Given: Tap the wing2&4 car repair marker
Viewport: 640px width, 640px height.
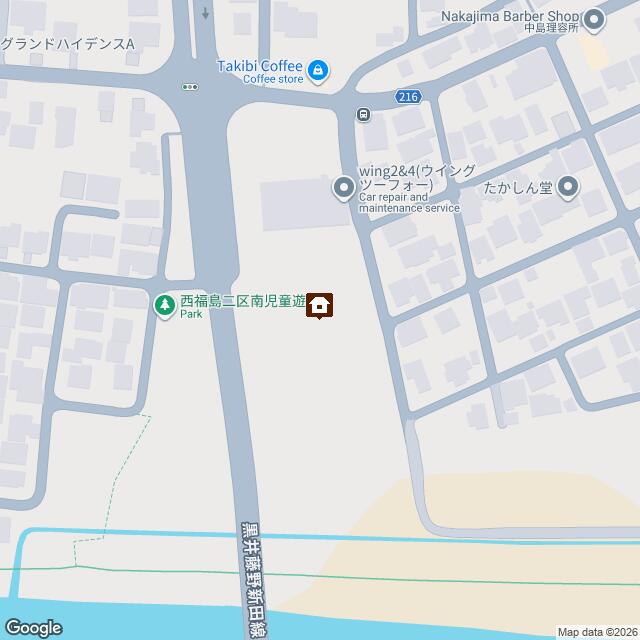Looking at the screenshot, I should (344, 187).
